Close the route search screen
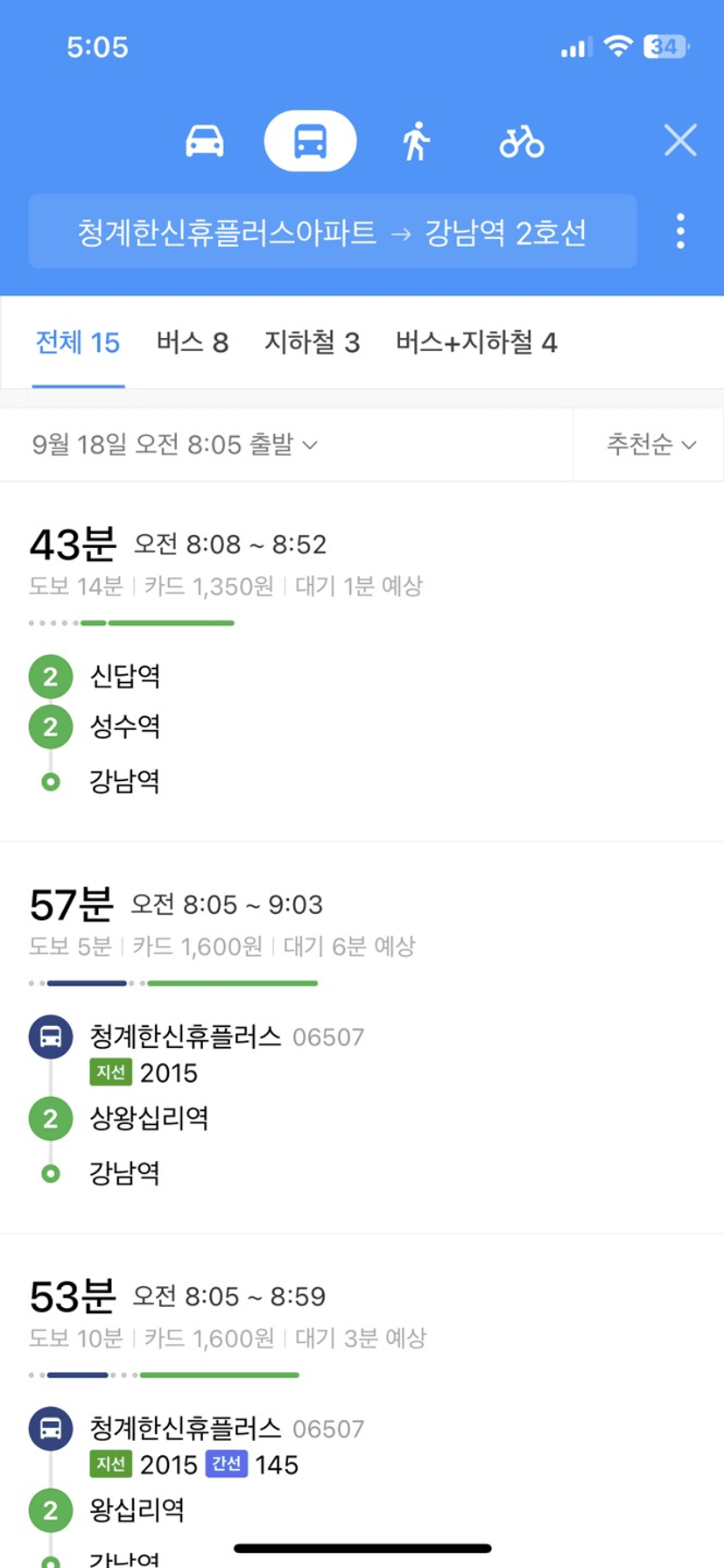Screen dimensions: 724x1568 (x=680, y=140)
